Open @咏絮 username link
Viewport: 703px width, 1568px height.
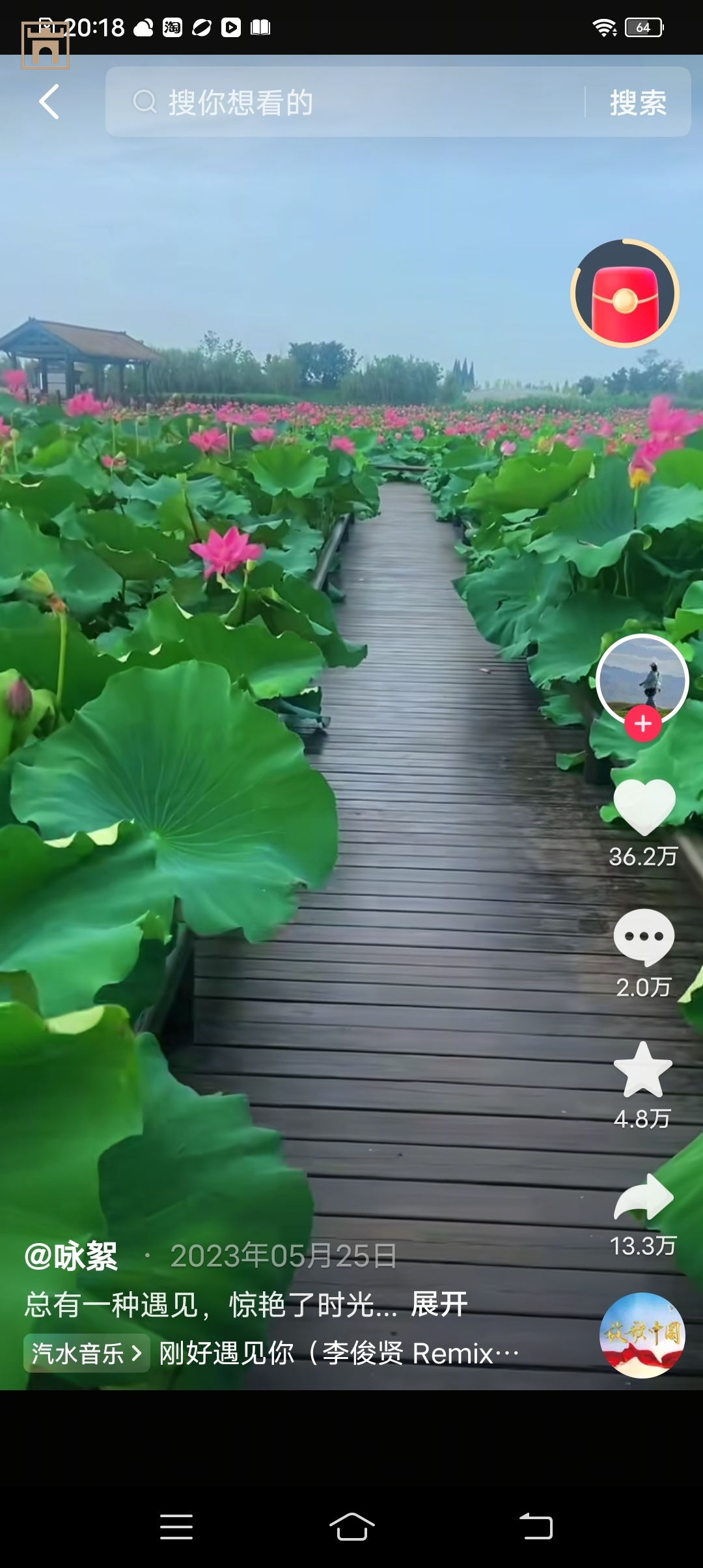pos(71,1255)
